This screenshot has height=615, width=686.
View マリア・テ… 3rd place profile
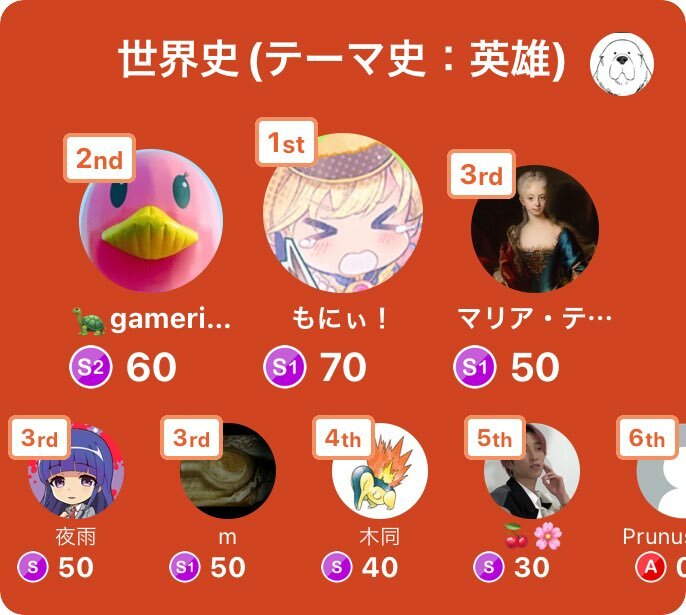[x=534, y=228]
